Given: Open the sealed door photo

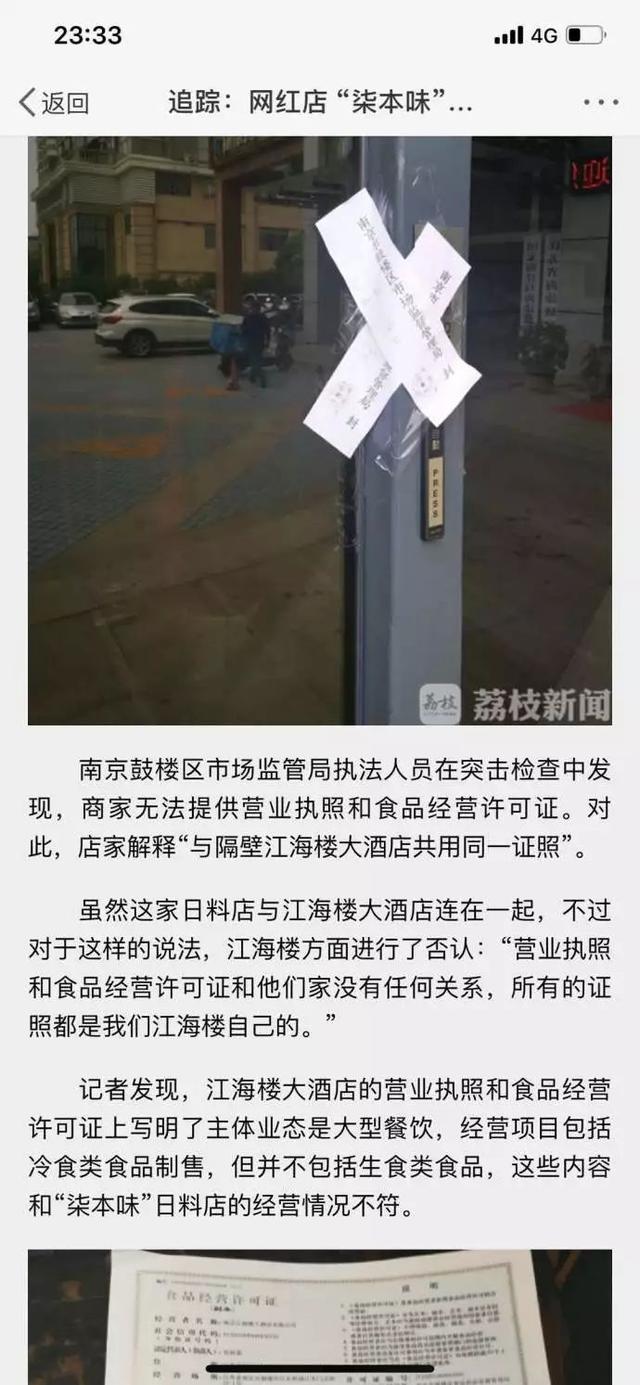Looking at the screenshot, I should click(320, 430).
